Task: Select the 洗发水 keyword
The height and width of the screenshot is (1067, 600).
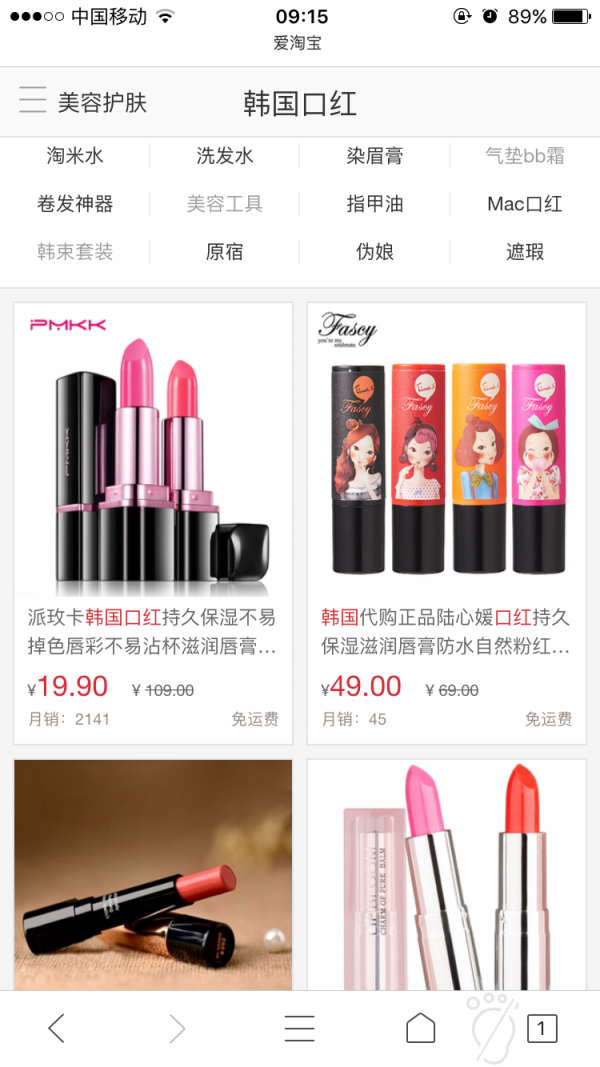Action: 225,156
